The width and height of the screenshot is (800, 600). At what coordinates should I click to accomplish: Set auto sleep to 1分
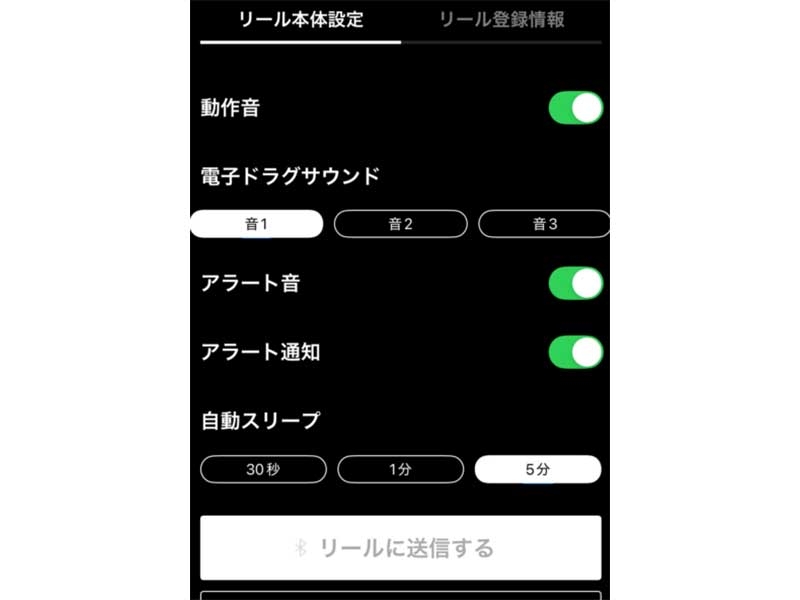pyautogui.click(x=400, y=469)
